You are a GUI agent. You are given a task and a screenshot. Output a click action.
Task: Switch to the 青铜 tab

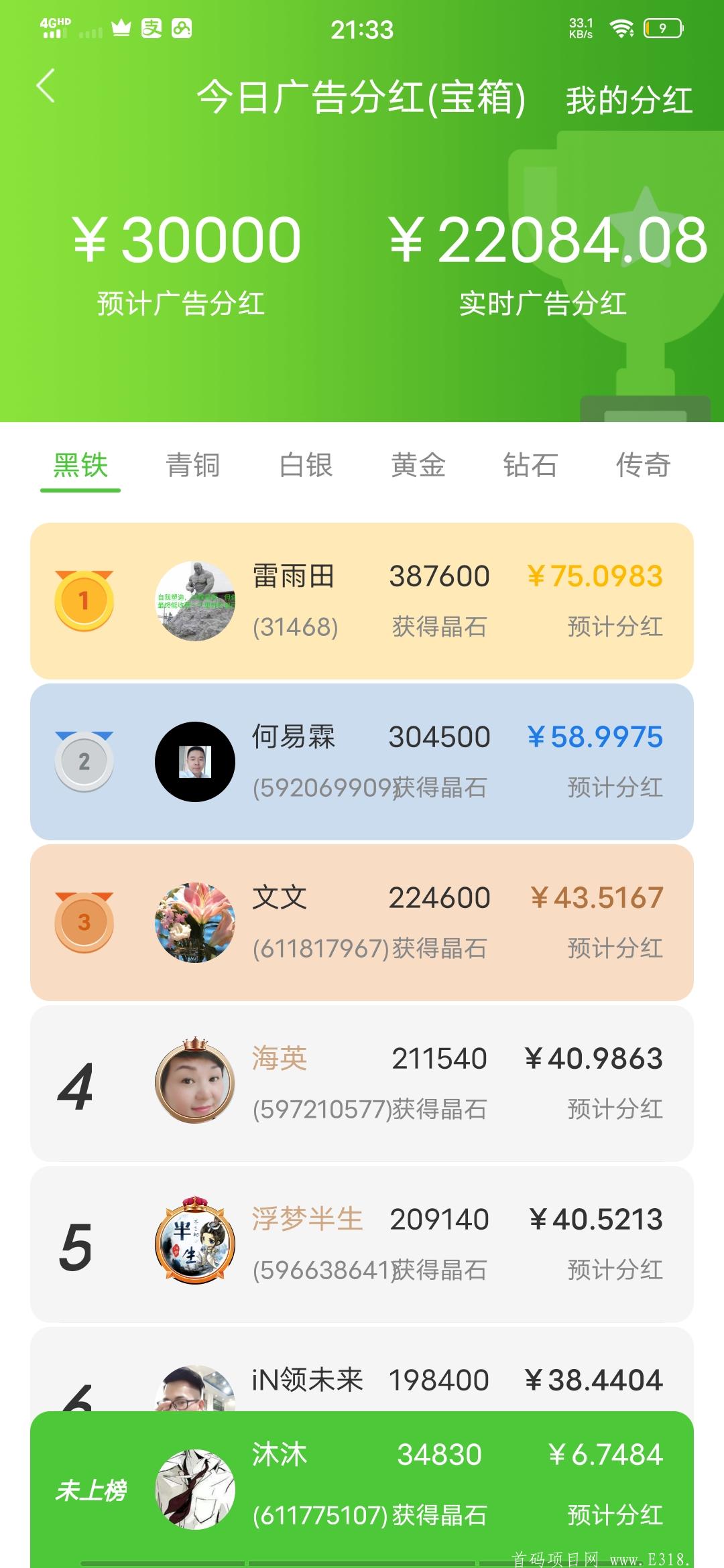(x=193, y=466)
